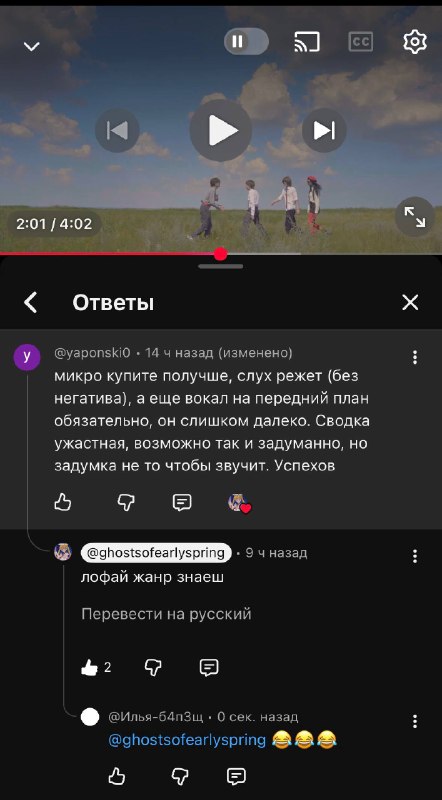Like the comment by @yaponski0
This screenshot has width=442, height=800.
point(63,503)
